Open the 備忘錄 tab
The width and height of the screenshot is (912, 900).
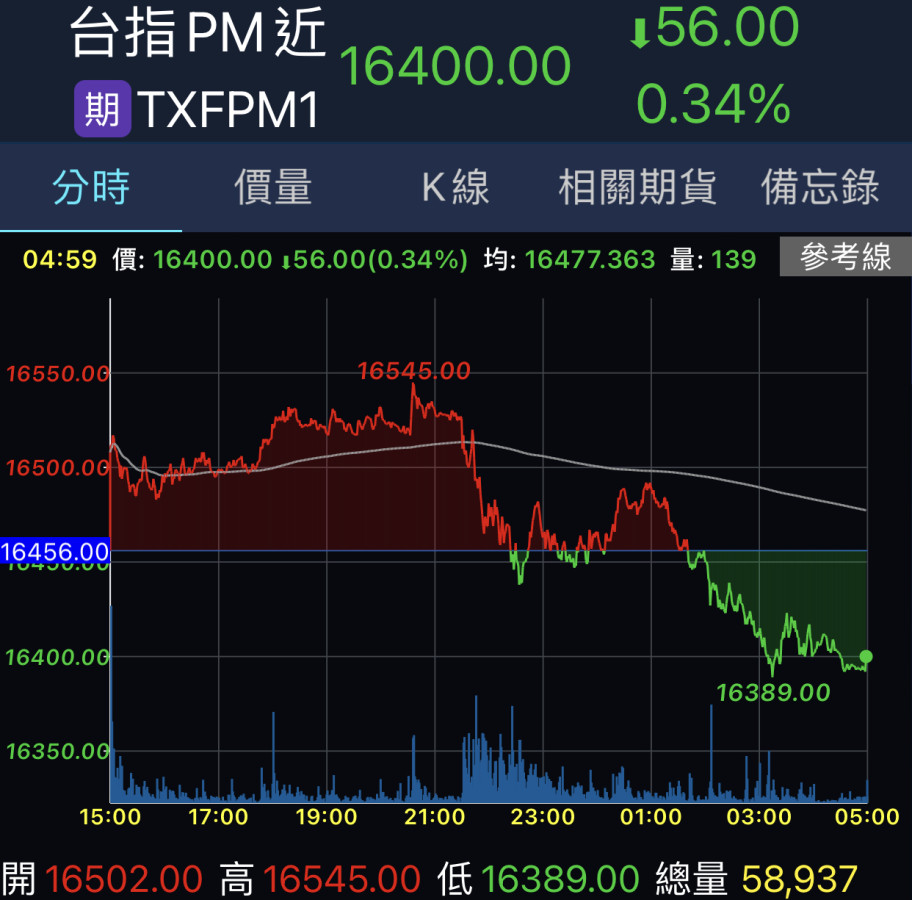coord(820,187)
